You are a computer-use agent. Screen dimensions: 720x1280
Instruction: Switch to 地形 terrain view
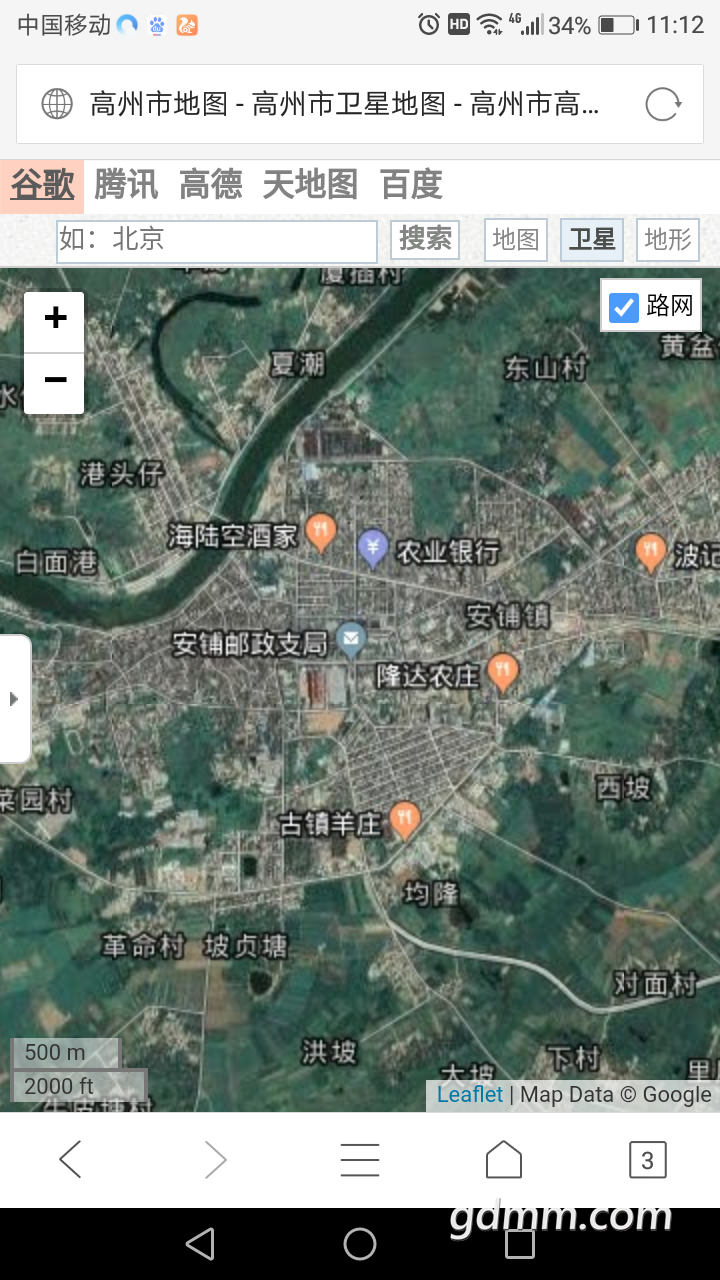click(x=667, y=240)
